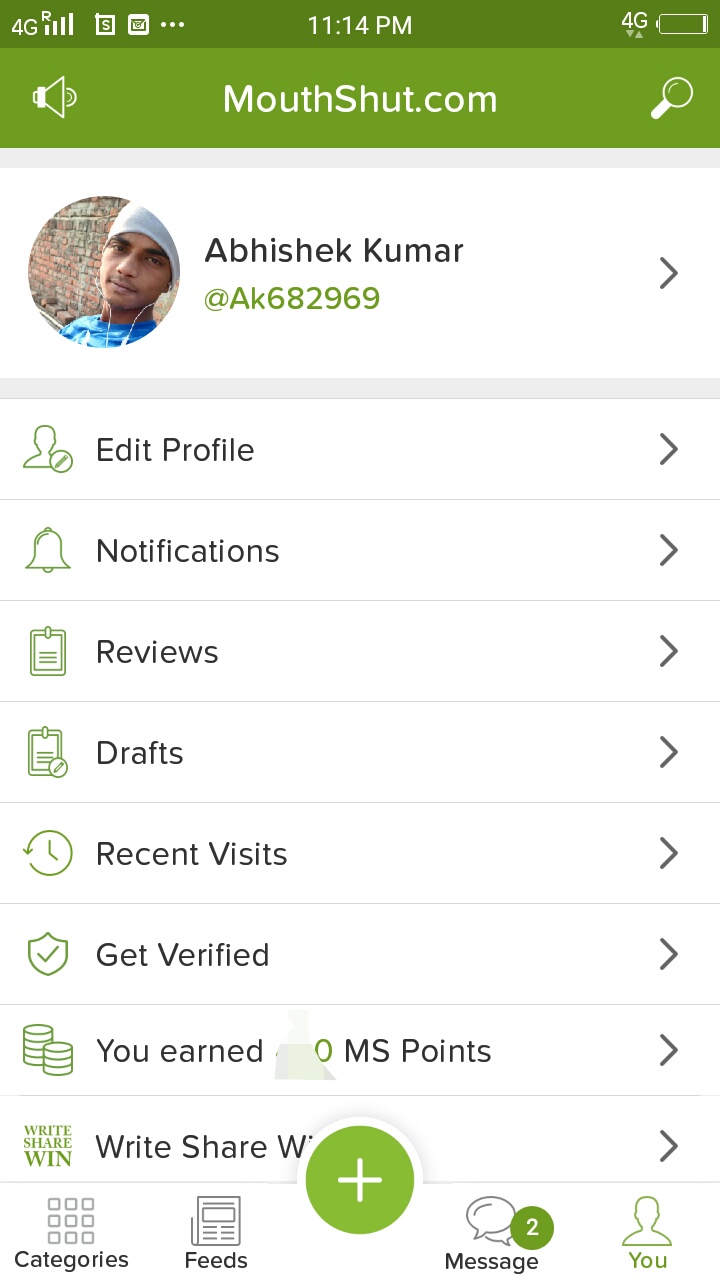
Task: Open search with the magnifier icon
Action: (671, 98)
